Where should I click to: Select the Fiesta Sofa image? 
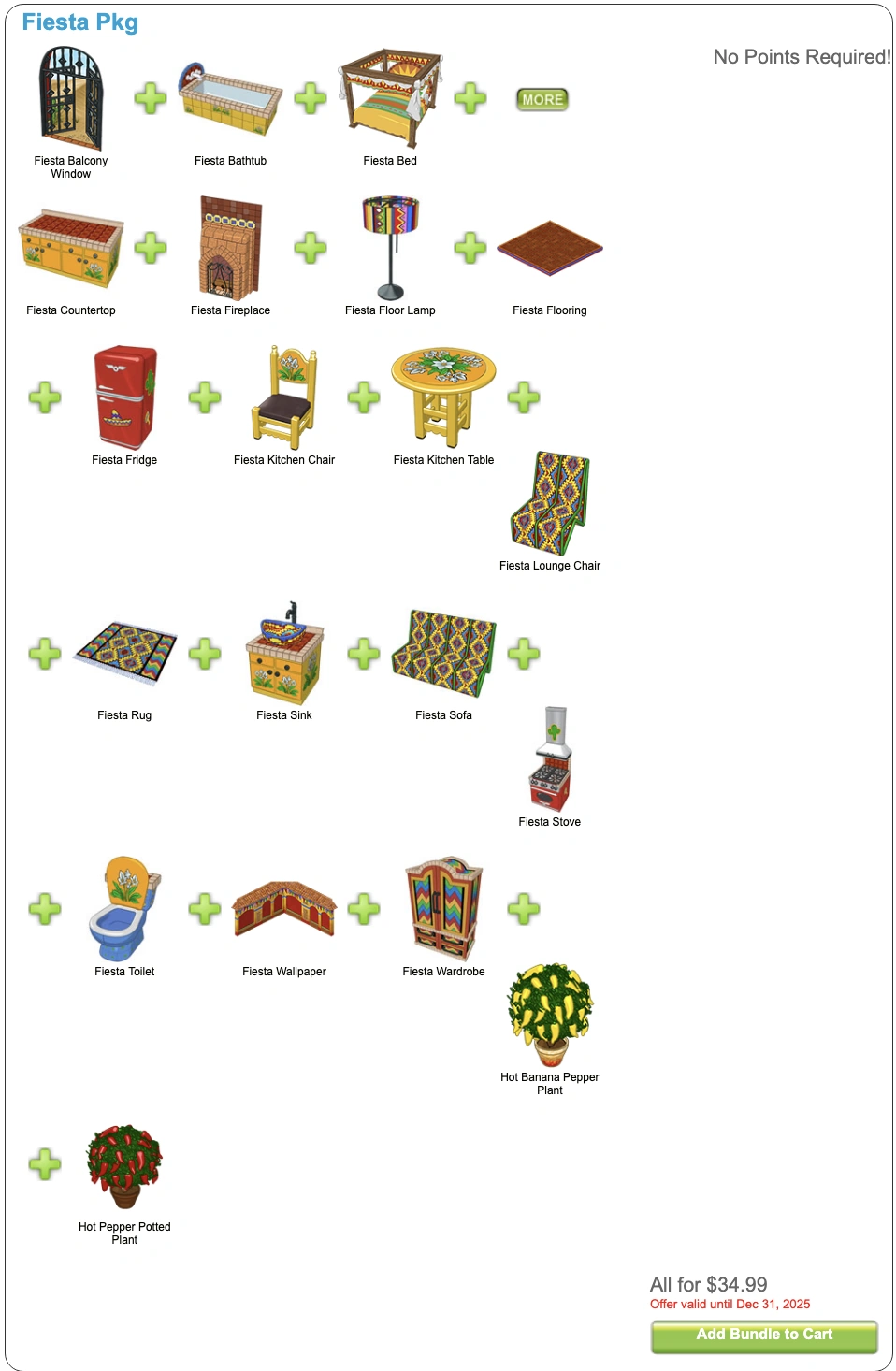(443, 652)
